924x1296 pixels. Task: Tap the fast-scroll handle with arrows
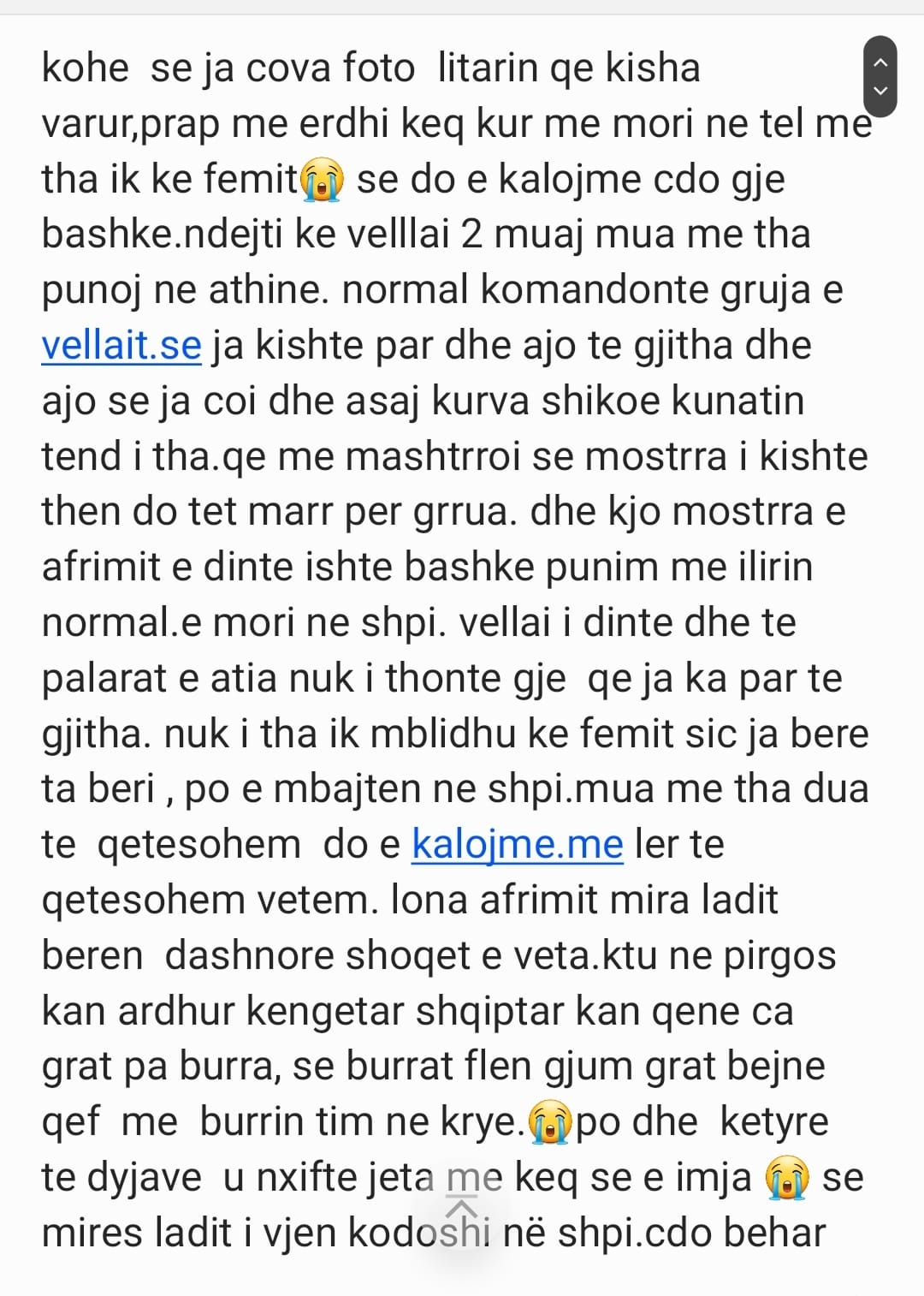coord(880,76)
